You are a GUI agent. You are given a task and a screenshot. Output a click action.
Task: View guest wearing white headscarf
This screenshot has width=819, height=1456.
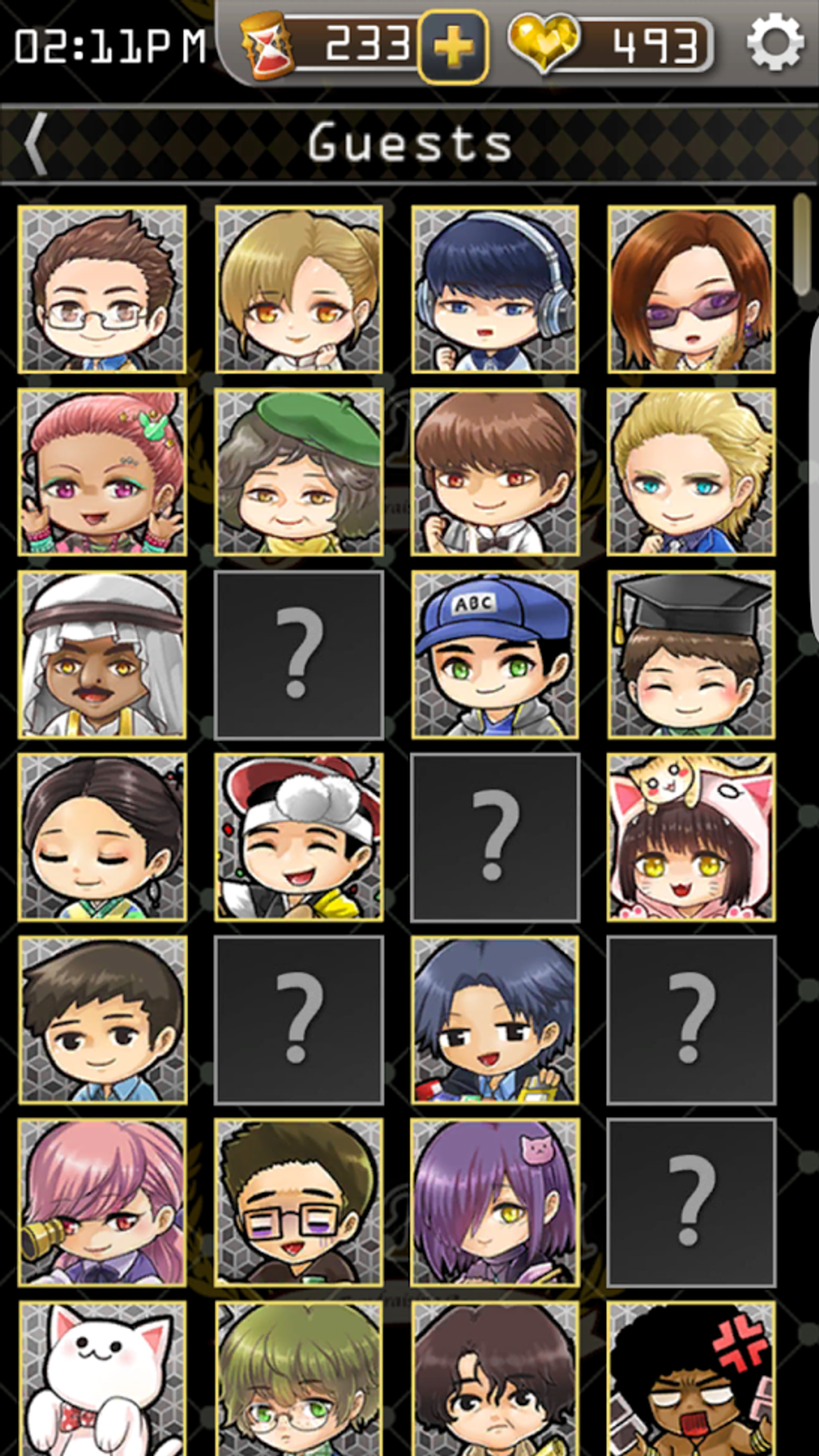(x=102, y=655)
